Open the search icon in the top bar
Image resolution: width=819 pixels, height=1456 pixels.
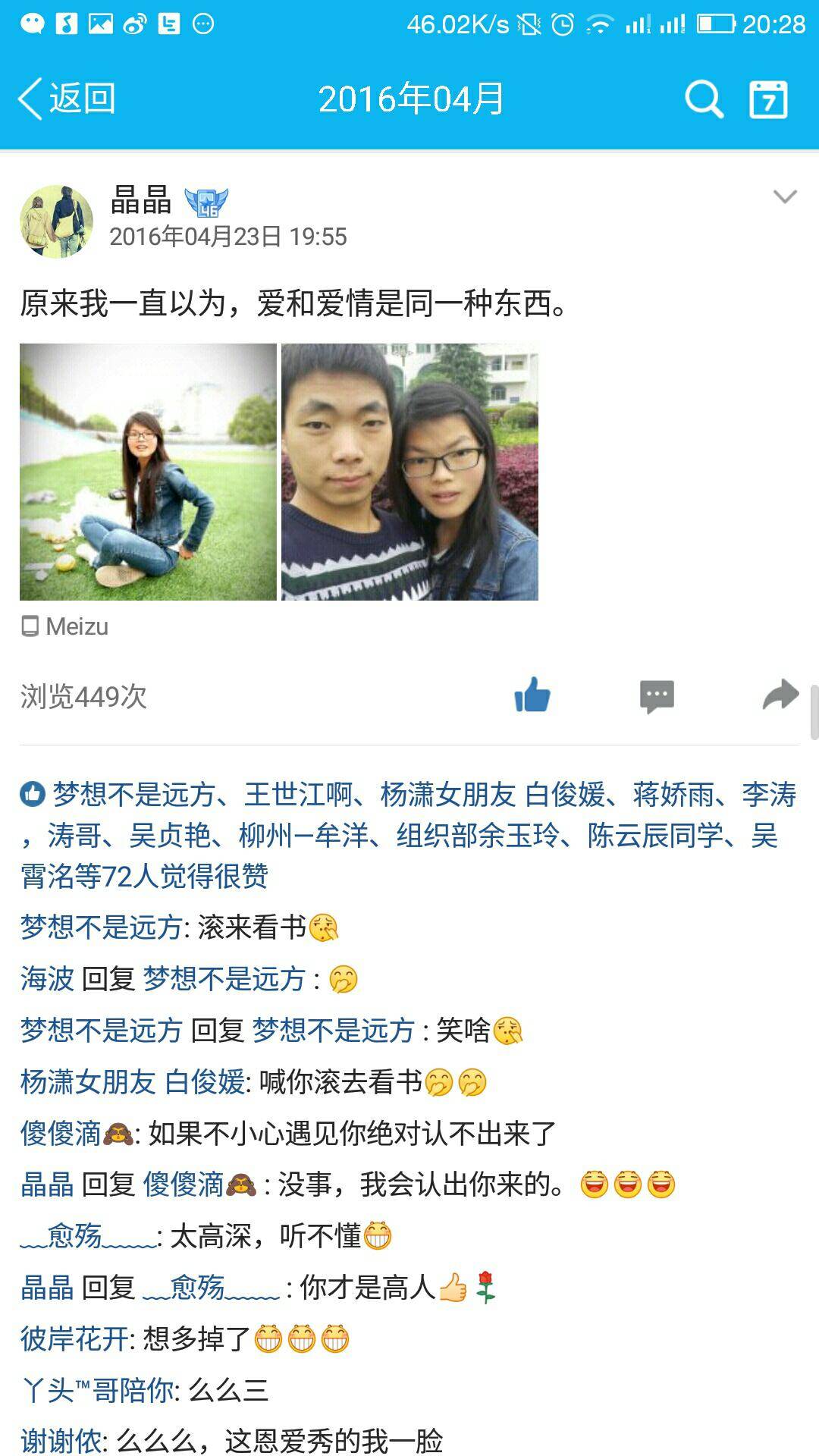pos(704,99)
